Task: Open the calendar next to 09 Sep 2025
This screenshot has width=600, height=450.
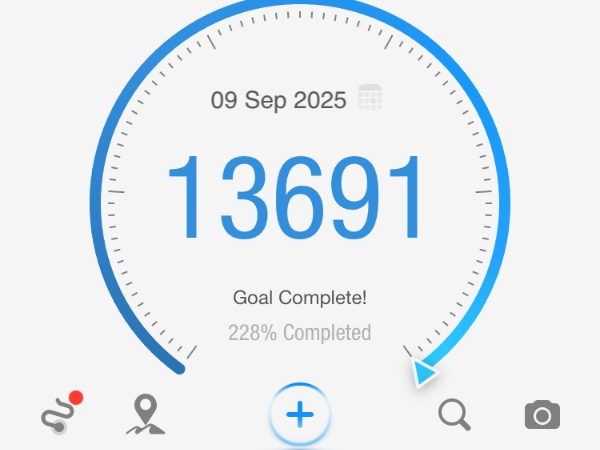Action: point(371,98)
